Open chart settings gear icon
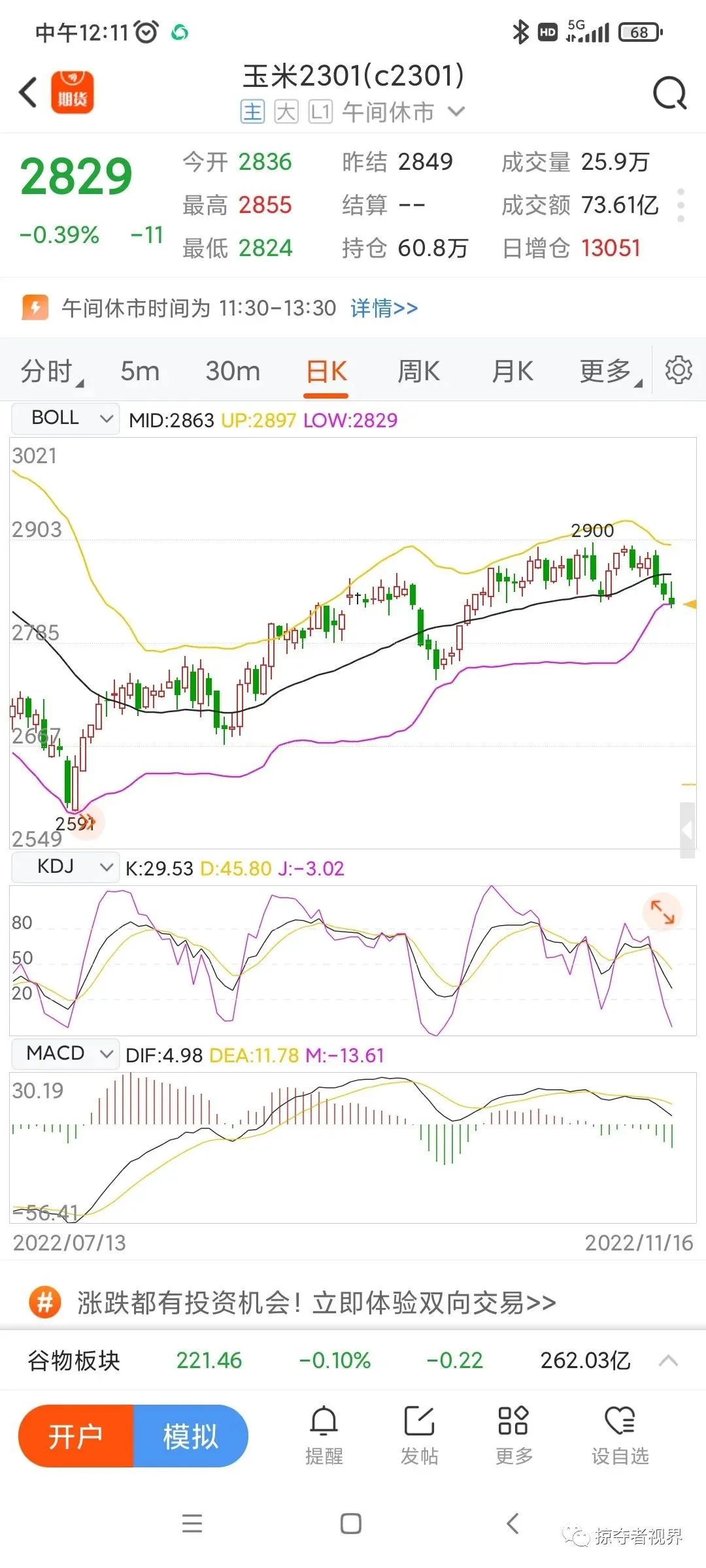 tap(678, 370)
